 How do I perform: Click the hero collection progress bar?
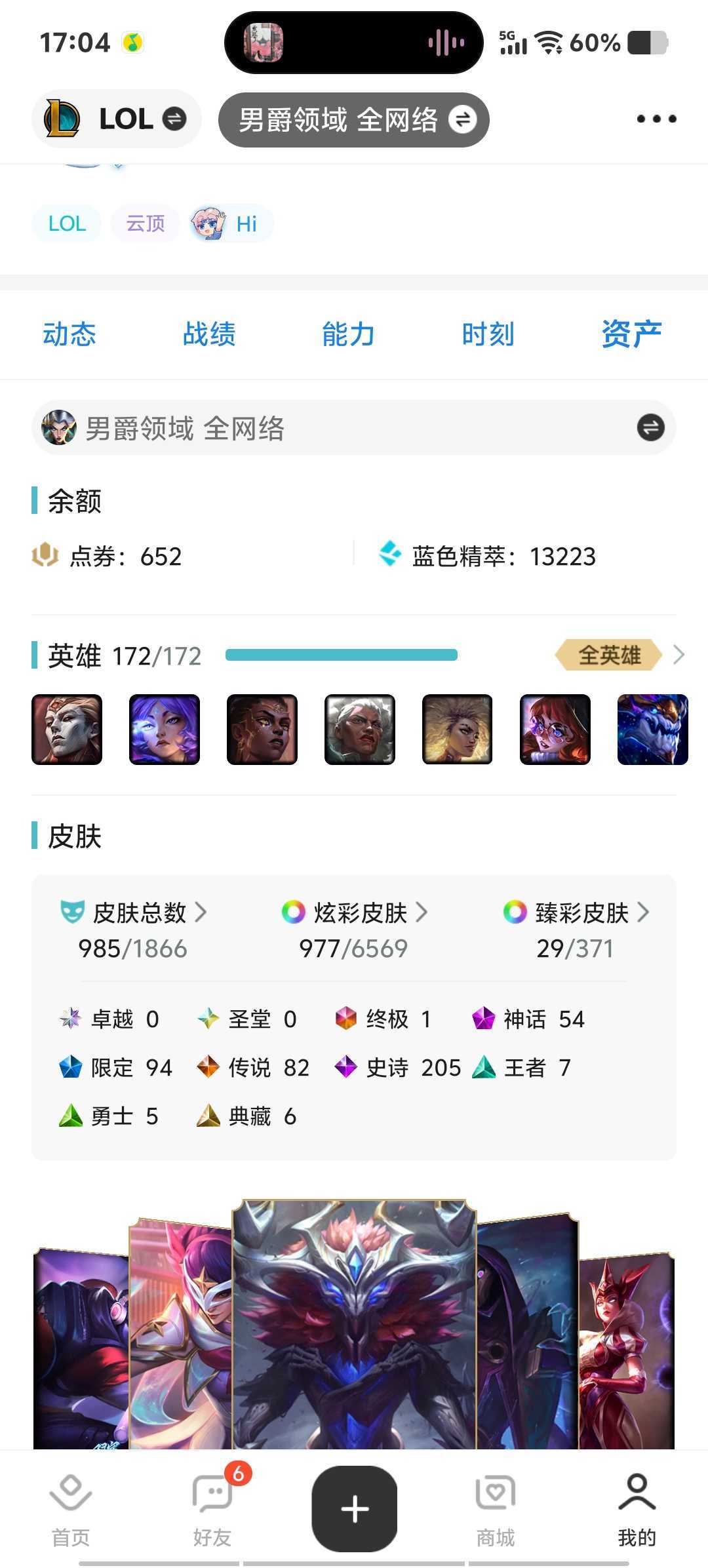pyautogui.click(x=342, y=655)
